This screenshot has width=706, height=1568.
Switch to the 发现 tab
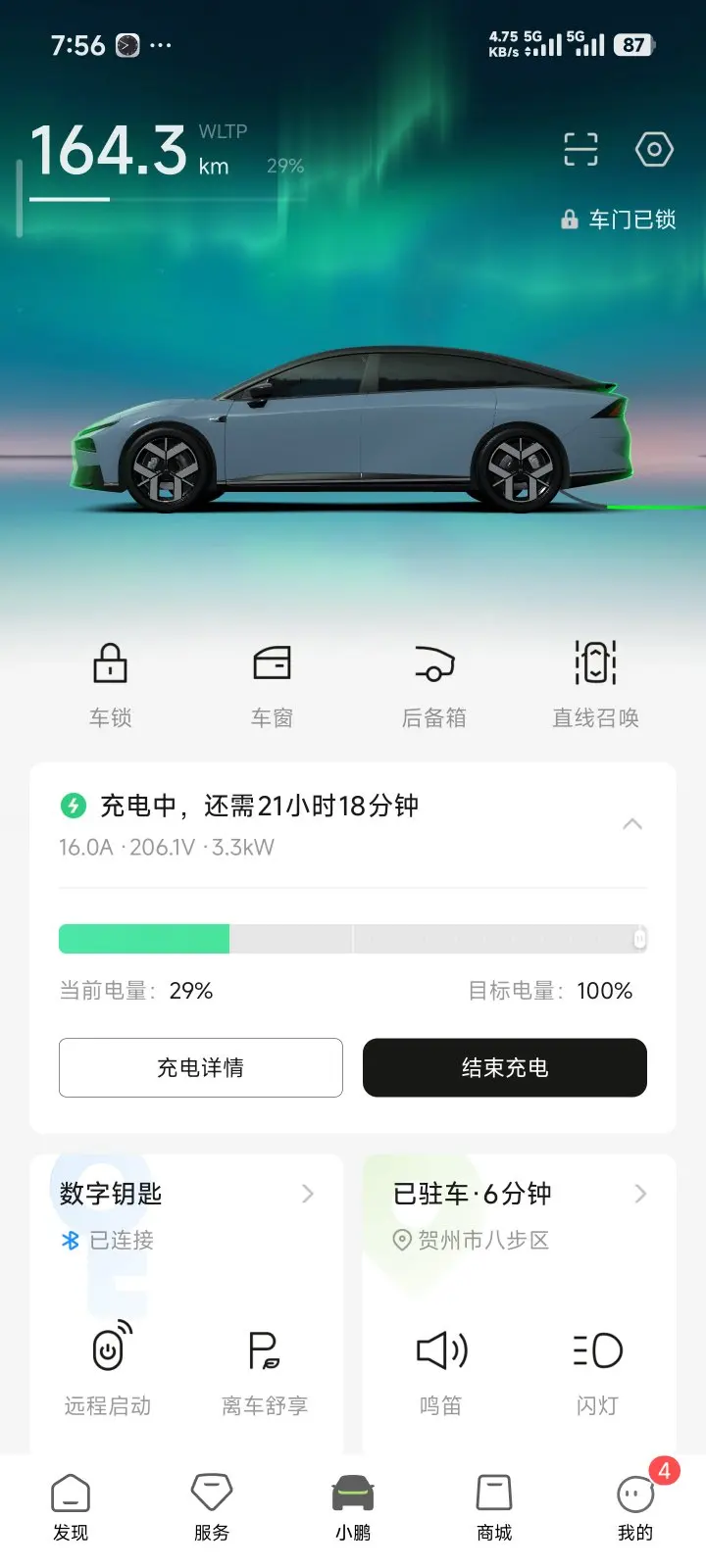click(x=71, y=1507)
